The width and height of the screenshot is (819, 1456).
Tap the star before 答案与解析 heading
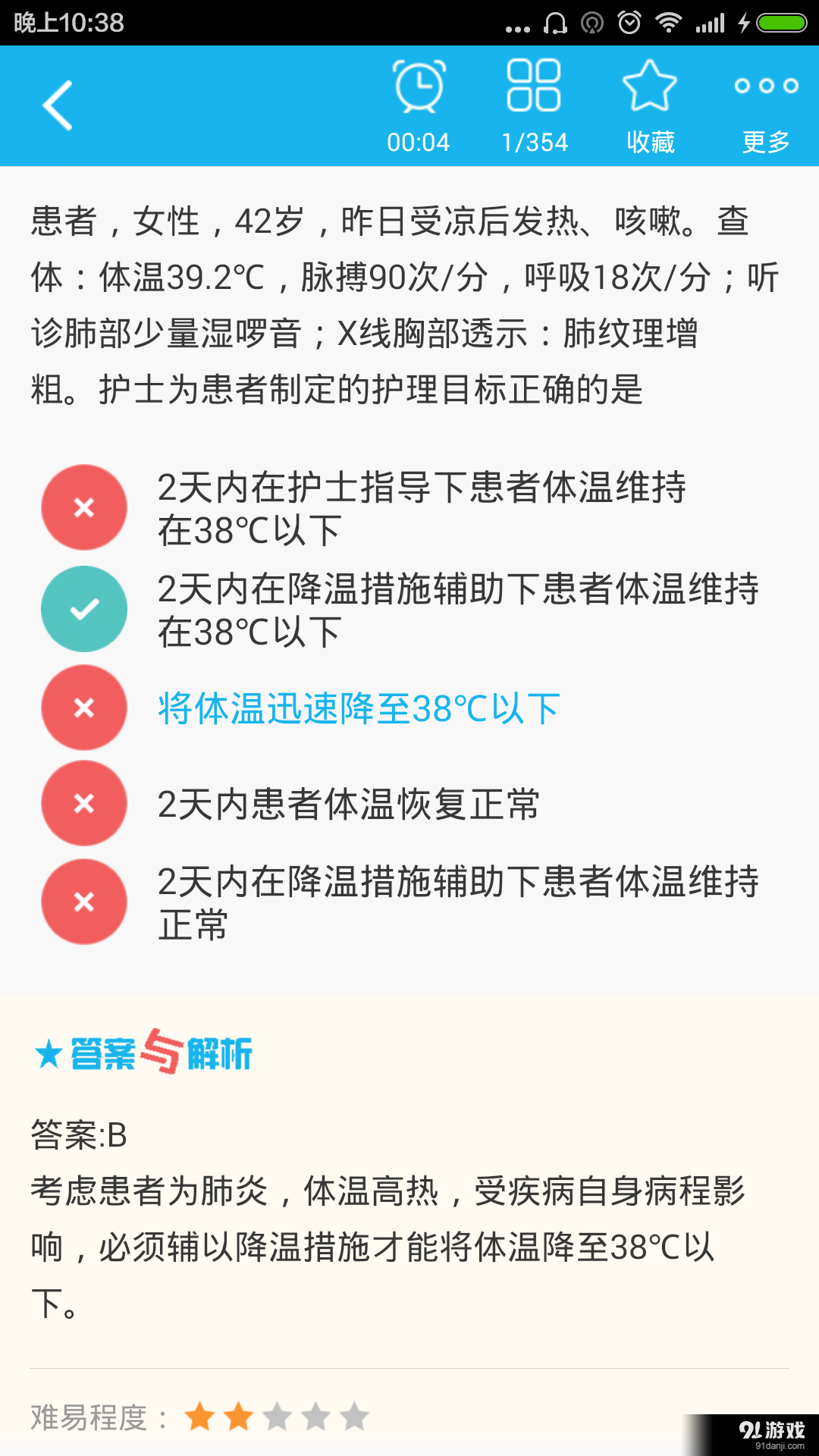(45, 1053)
